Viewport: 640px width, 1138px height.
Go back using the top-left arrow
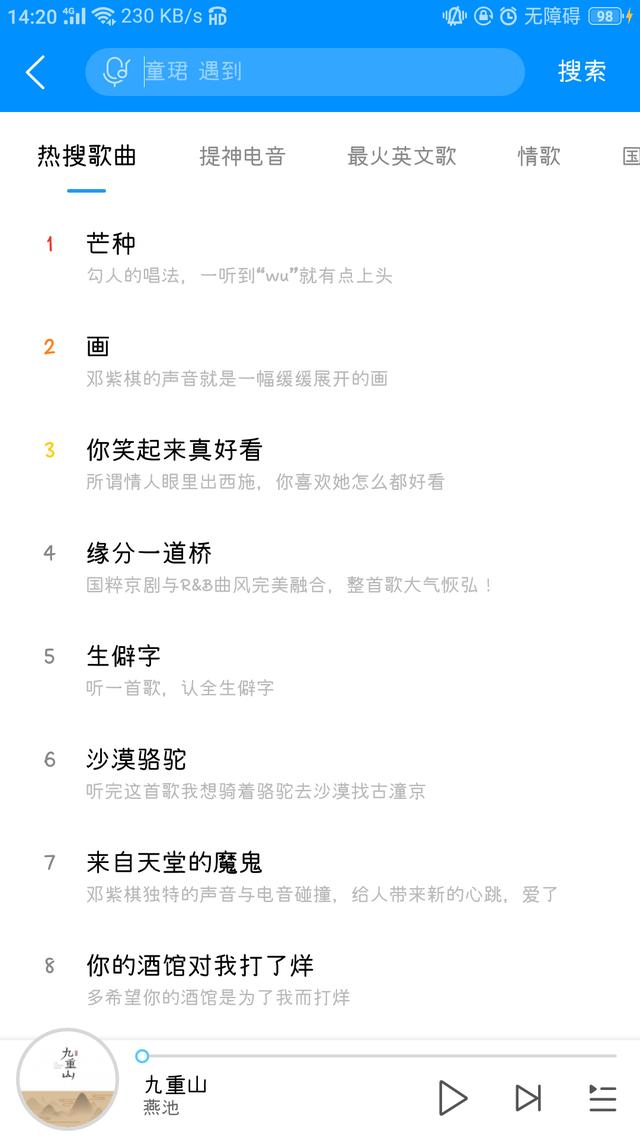pyautogui.click(x=36, y=72)
